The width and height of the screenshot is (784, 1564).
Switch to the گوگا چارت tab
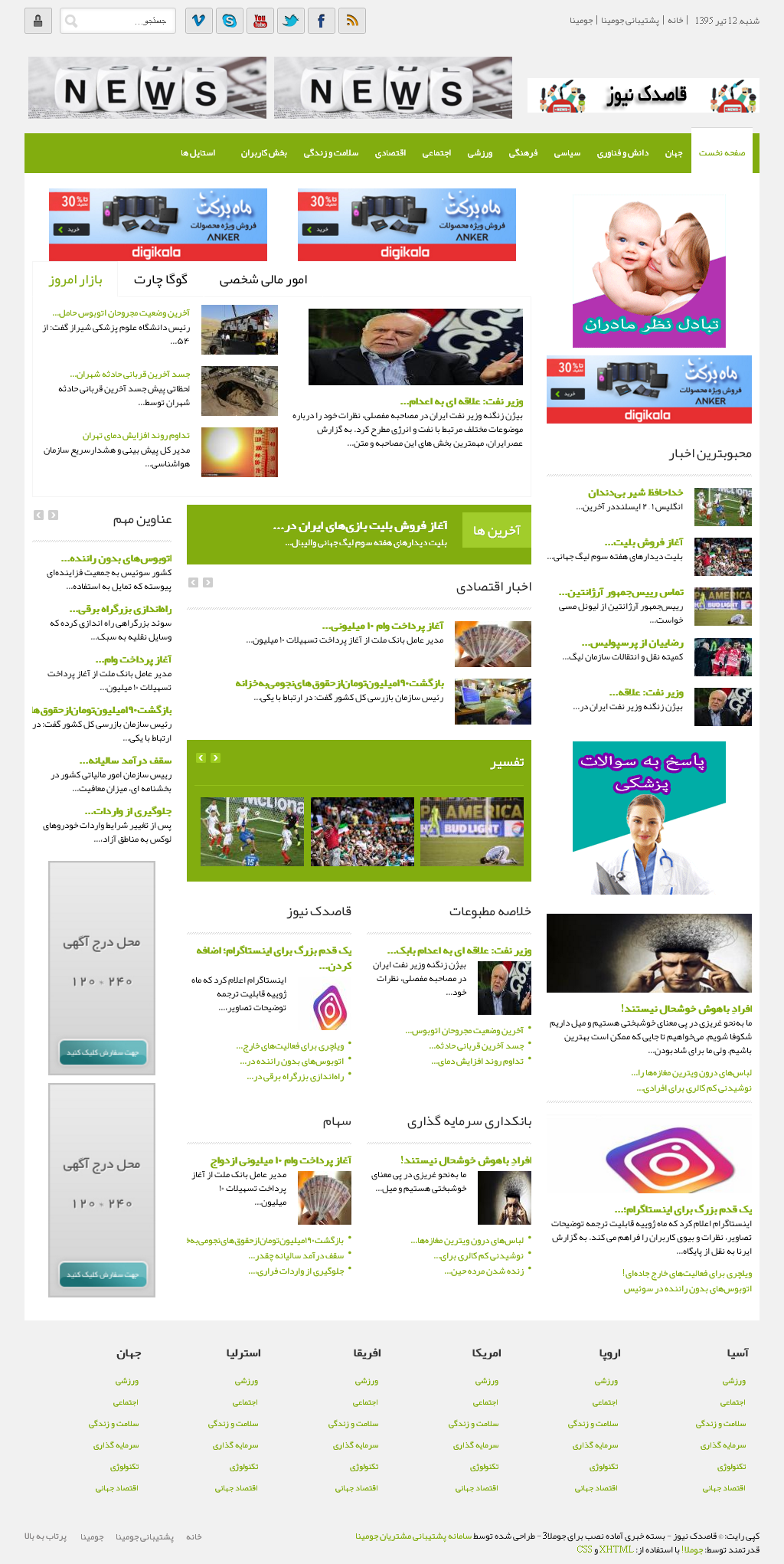click(161, 280)
